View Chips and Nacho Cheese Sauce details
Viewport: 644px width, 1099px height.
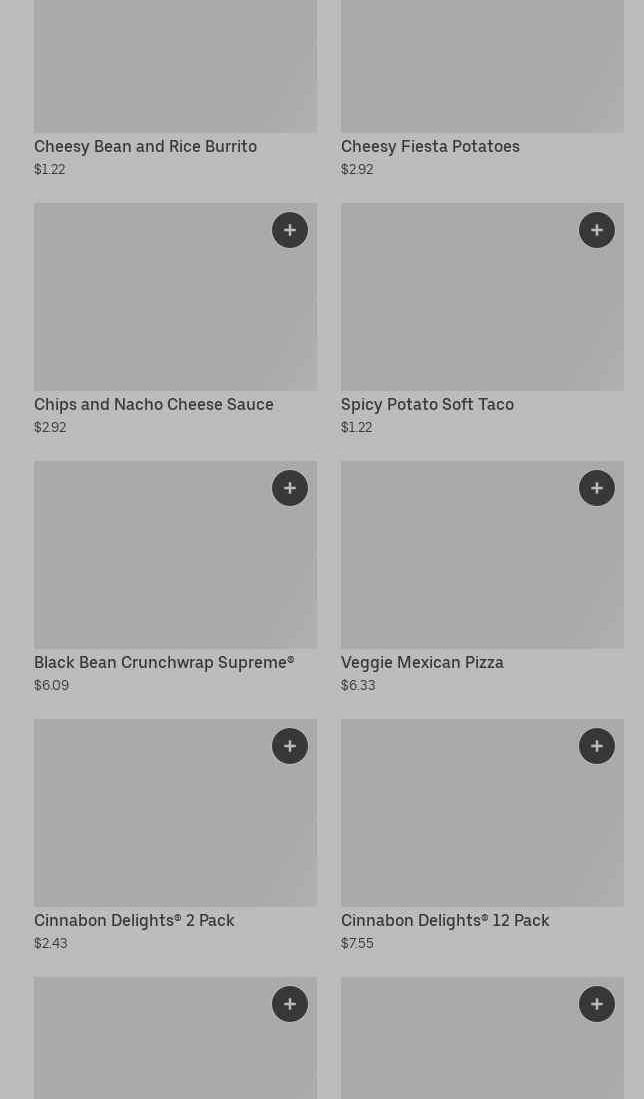coord(153,404)
